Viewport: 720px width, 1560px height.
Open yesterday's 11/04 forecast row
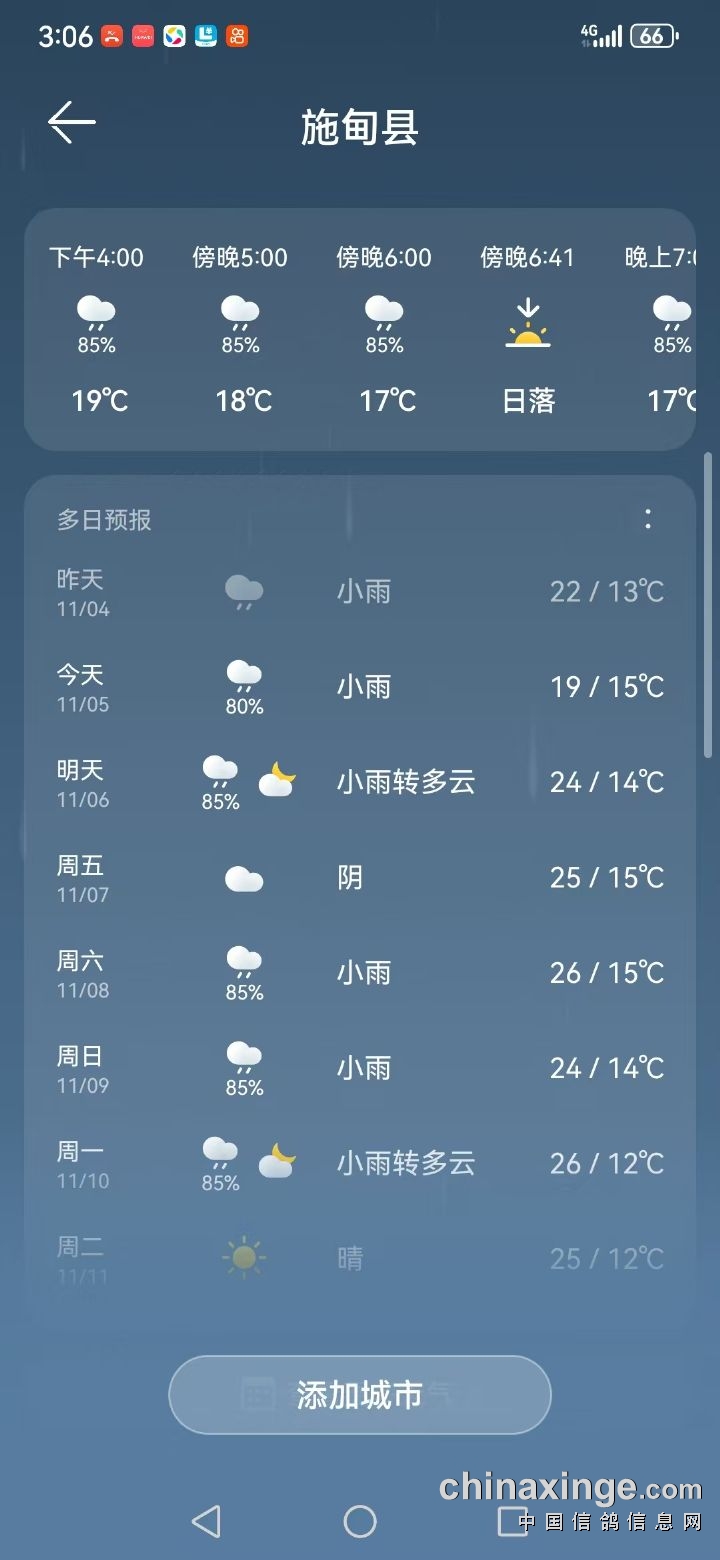click(x=360, y=592)
